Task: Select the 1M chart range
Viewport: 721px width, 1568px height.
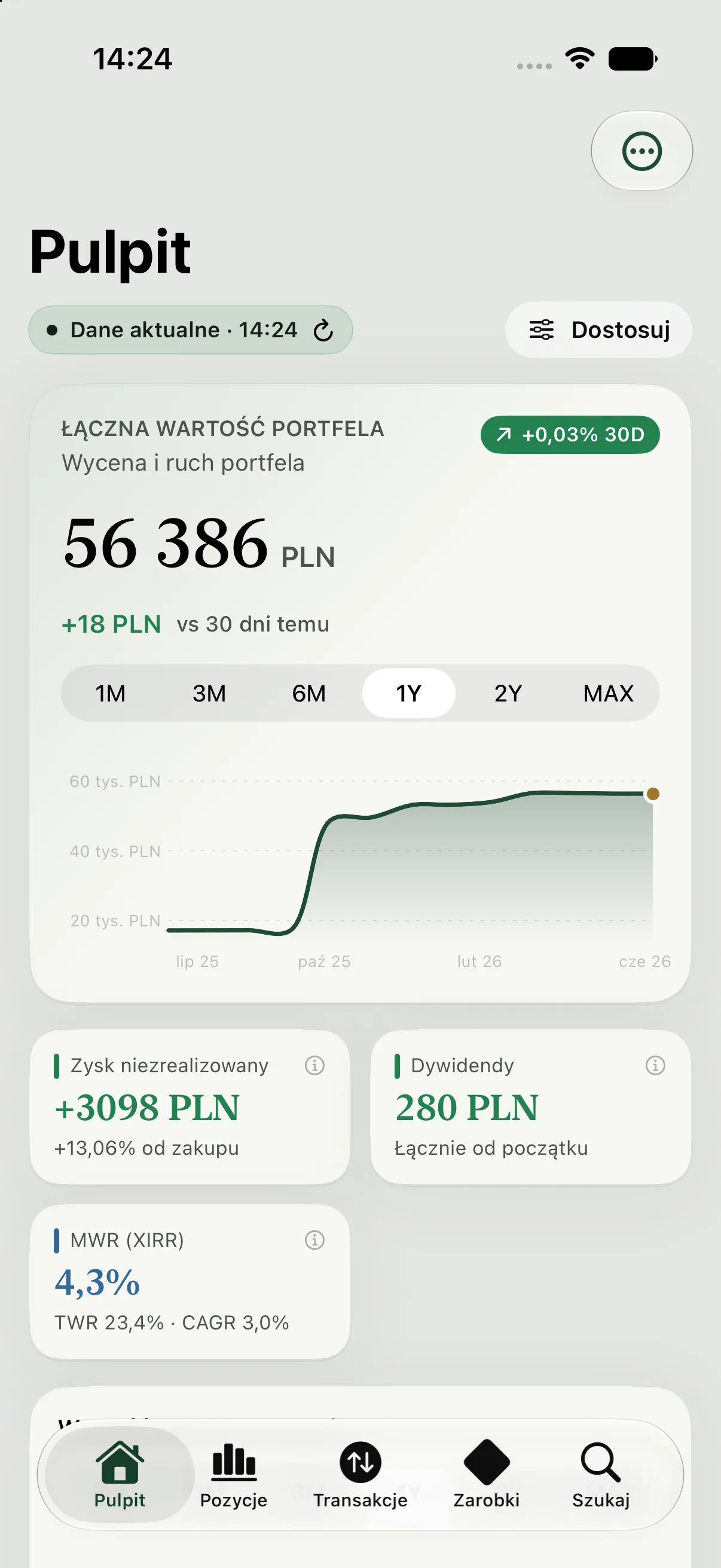Action: coord(110,693)
